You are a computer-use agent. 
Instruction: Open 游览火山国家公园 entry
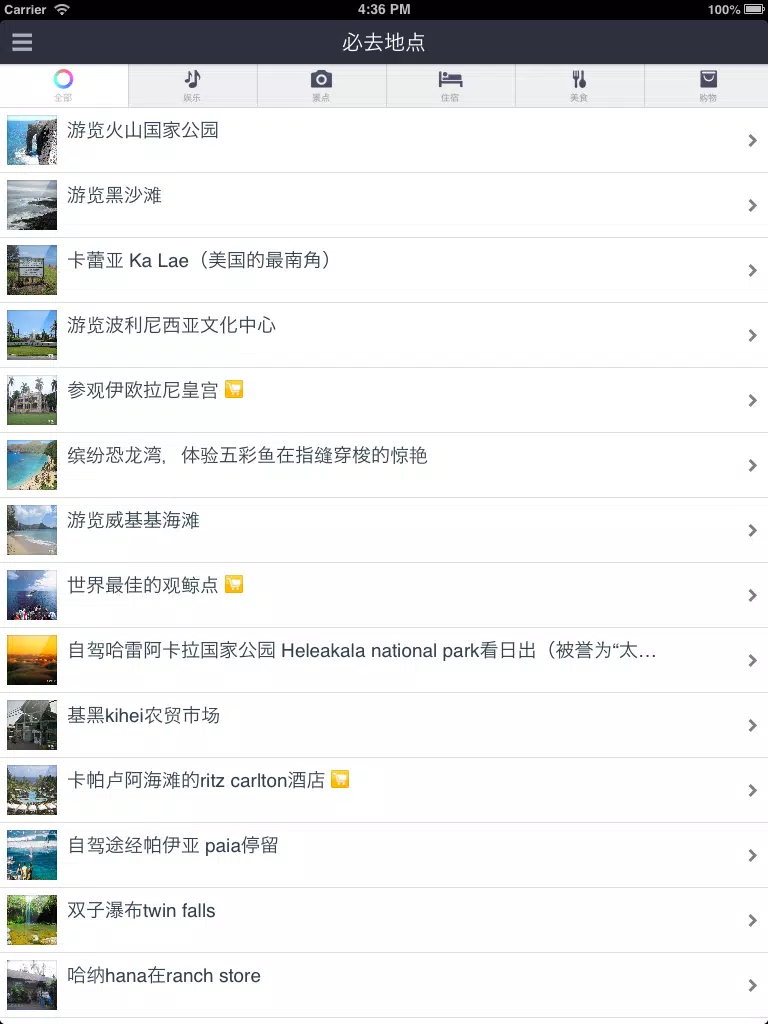[384, 140]
